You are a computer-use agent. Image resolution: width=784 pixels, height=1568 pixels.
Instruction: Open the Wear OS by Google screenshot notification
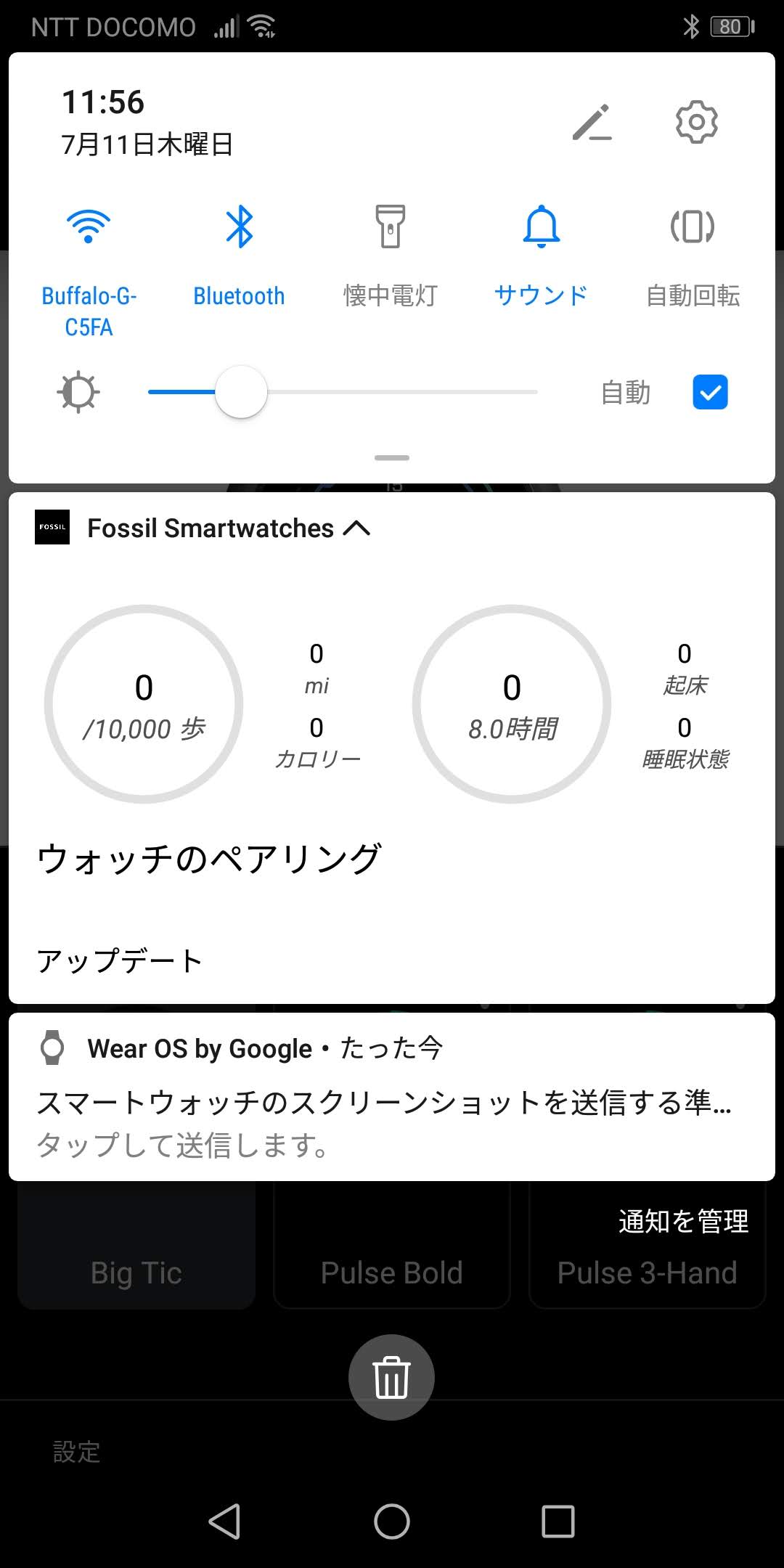[x=392, y=1097]
